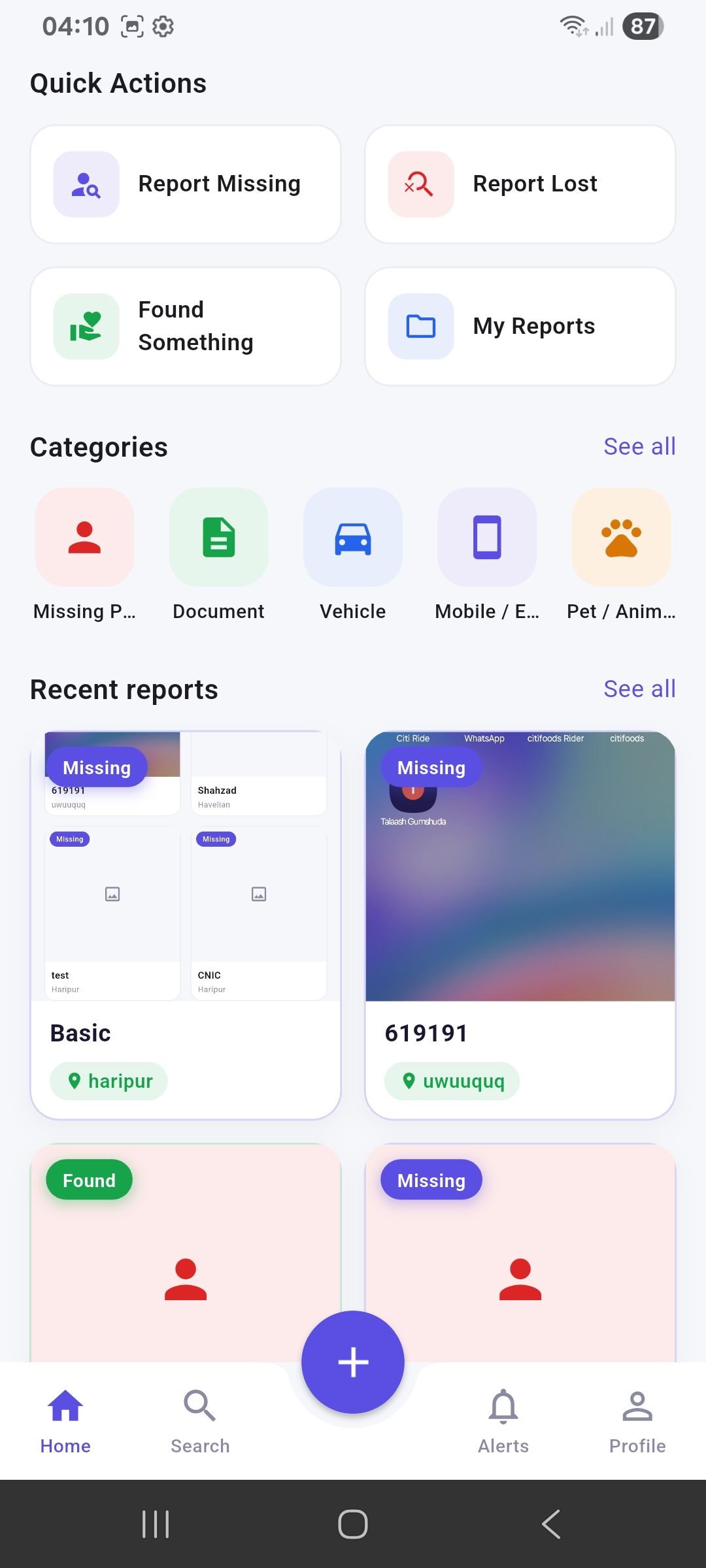The height and width of the screenshot is (1568, 706).
Task: See all categories
Action: [639, 447]
